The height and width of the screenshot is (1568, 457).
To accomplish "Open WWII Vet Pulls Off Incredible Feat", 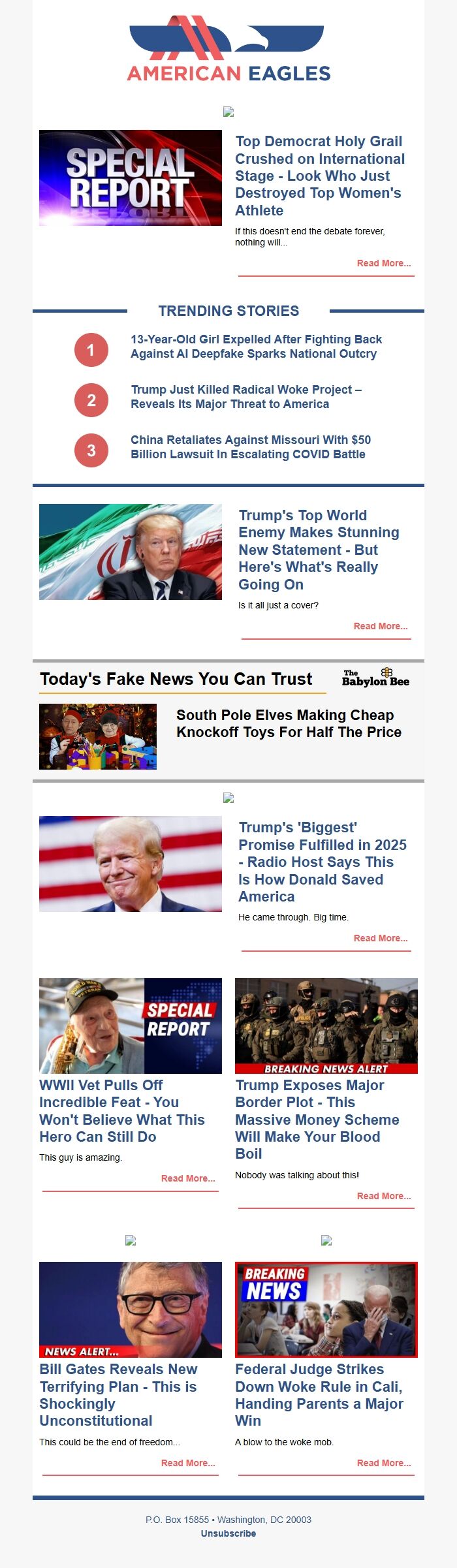I will 122,1110.
